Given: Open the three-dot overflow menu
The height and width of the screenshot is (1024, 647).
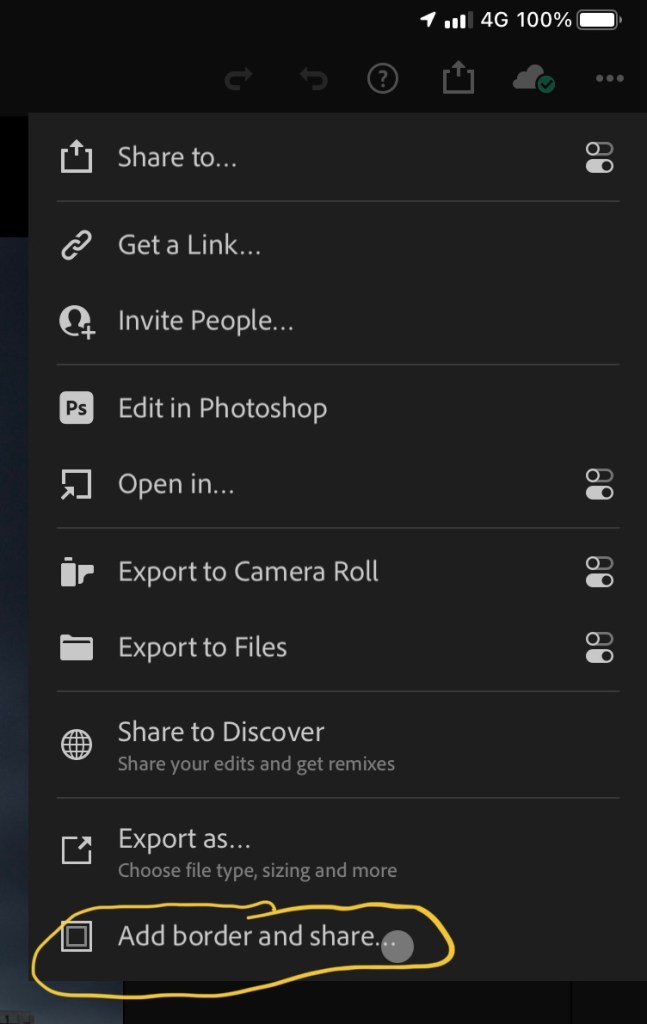Looking at the screenshot, I should coord(609,80).
